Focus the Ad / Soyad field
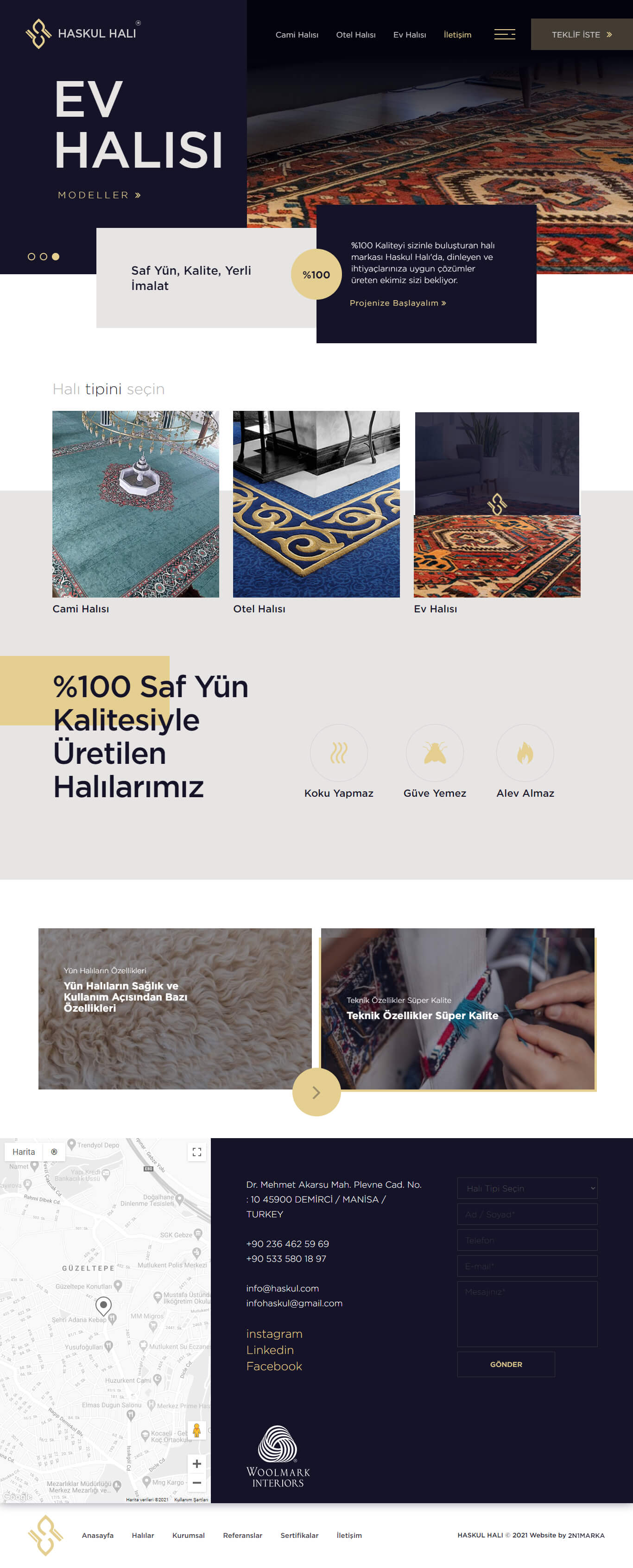The image size is (633, 1568). (x=527, y=1215)
